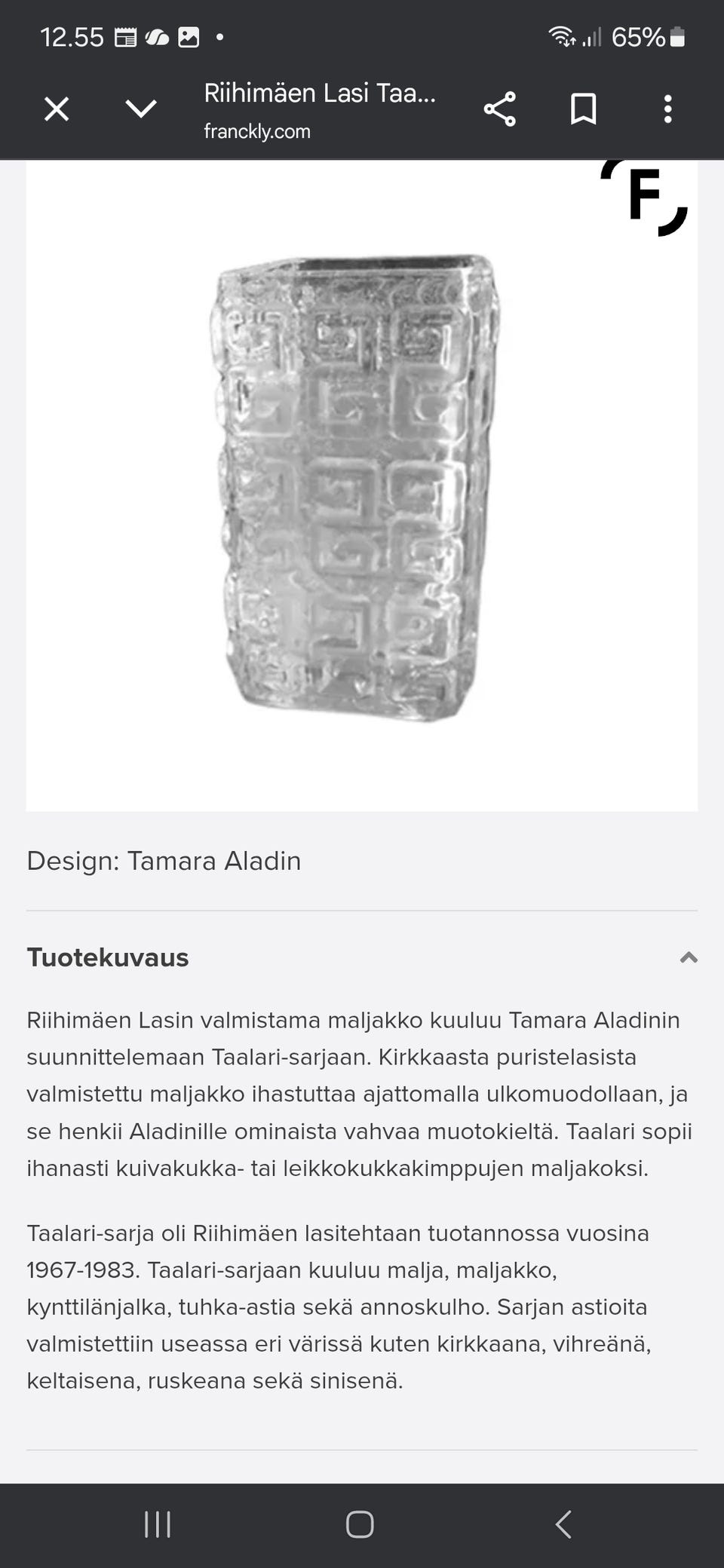Screen dimensions: 724x1568
Task: Close the custom tab with the X
Action: pos(57,109)
